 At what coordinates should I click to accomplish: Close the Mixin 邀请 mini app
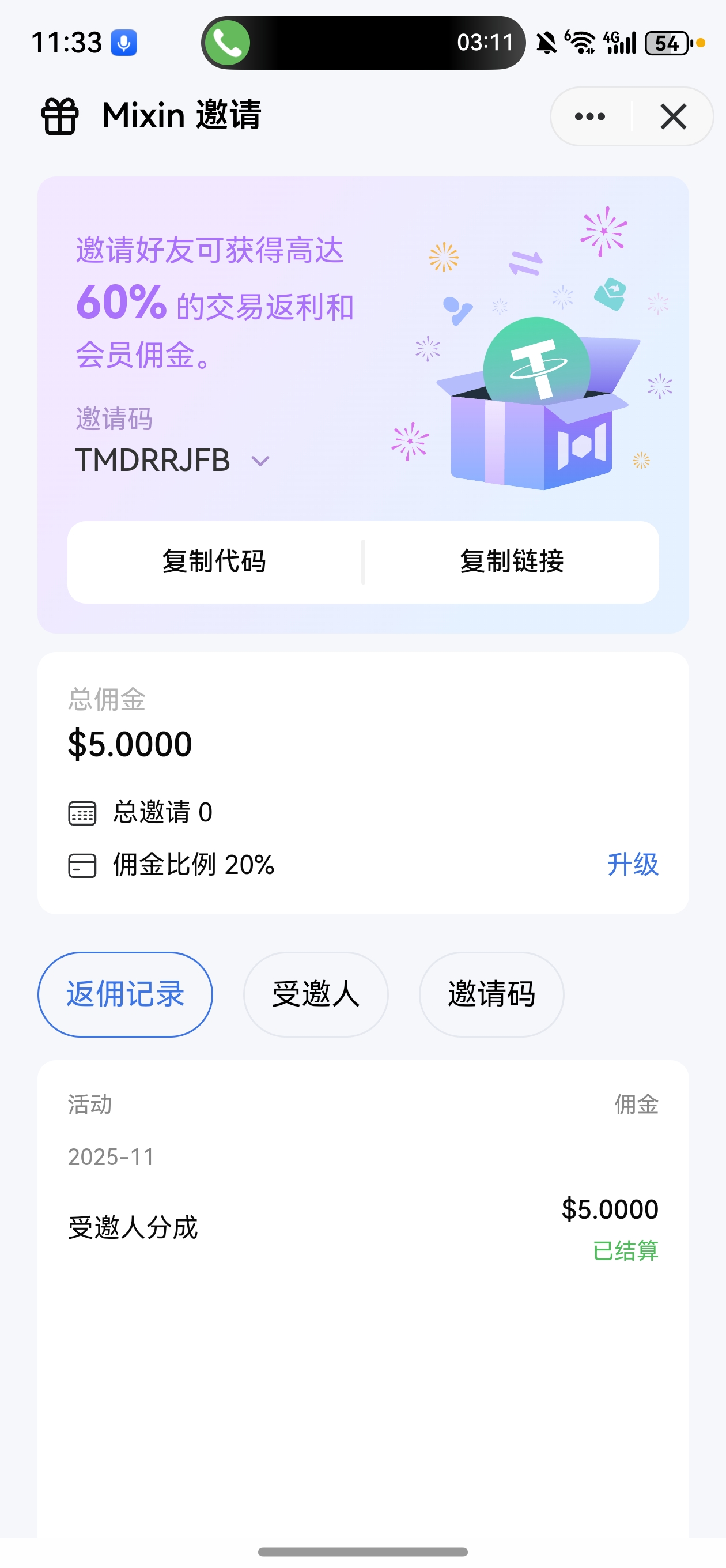point(673,116)
